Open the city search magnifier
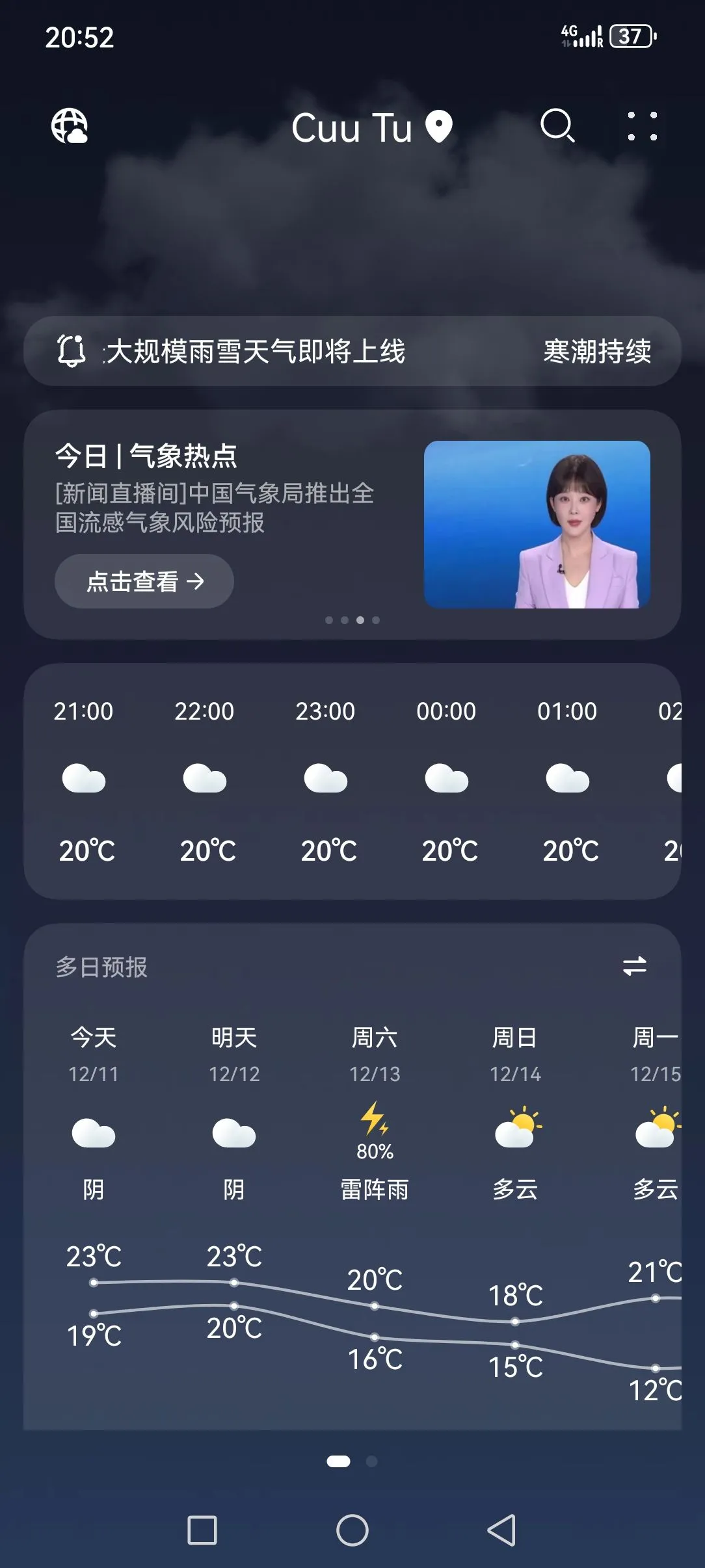Screen dimensions: 705x1568 (557, 126)
